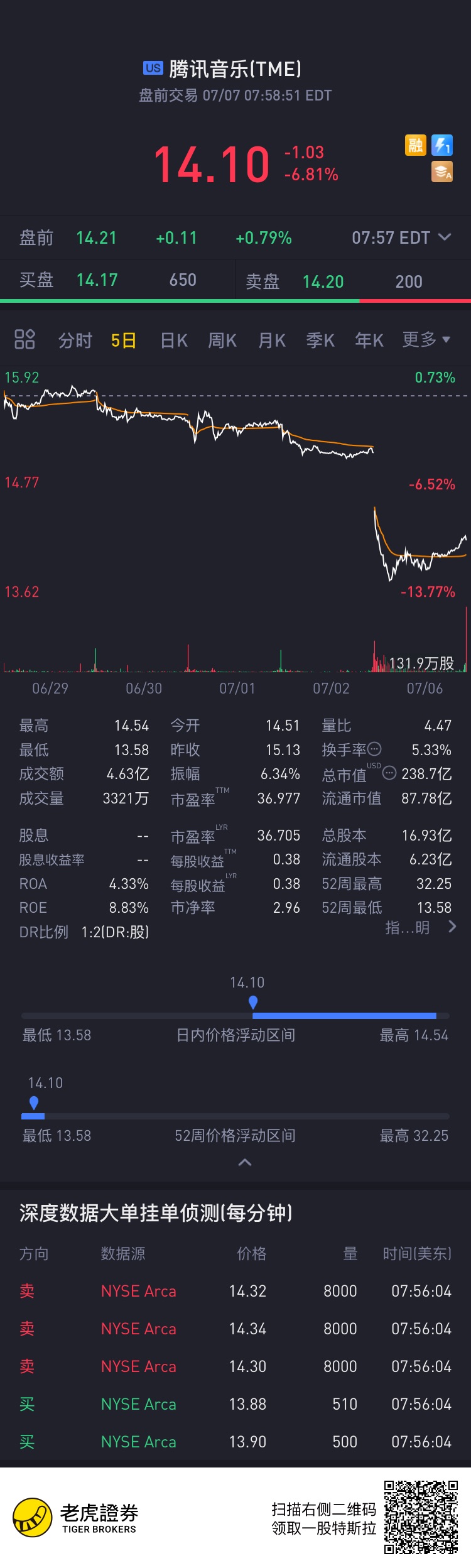Image resolution: width=471 pixels, height=1568 pixels.
Task: View the 月K chart
Action: [272, 340]
